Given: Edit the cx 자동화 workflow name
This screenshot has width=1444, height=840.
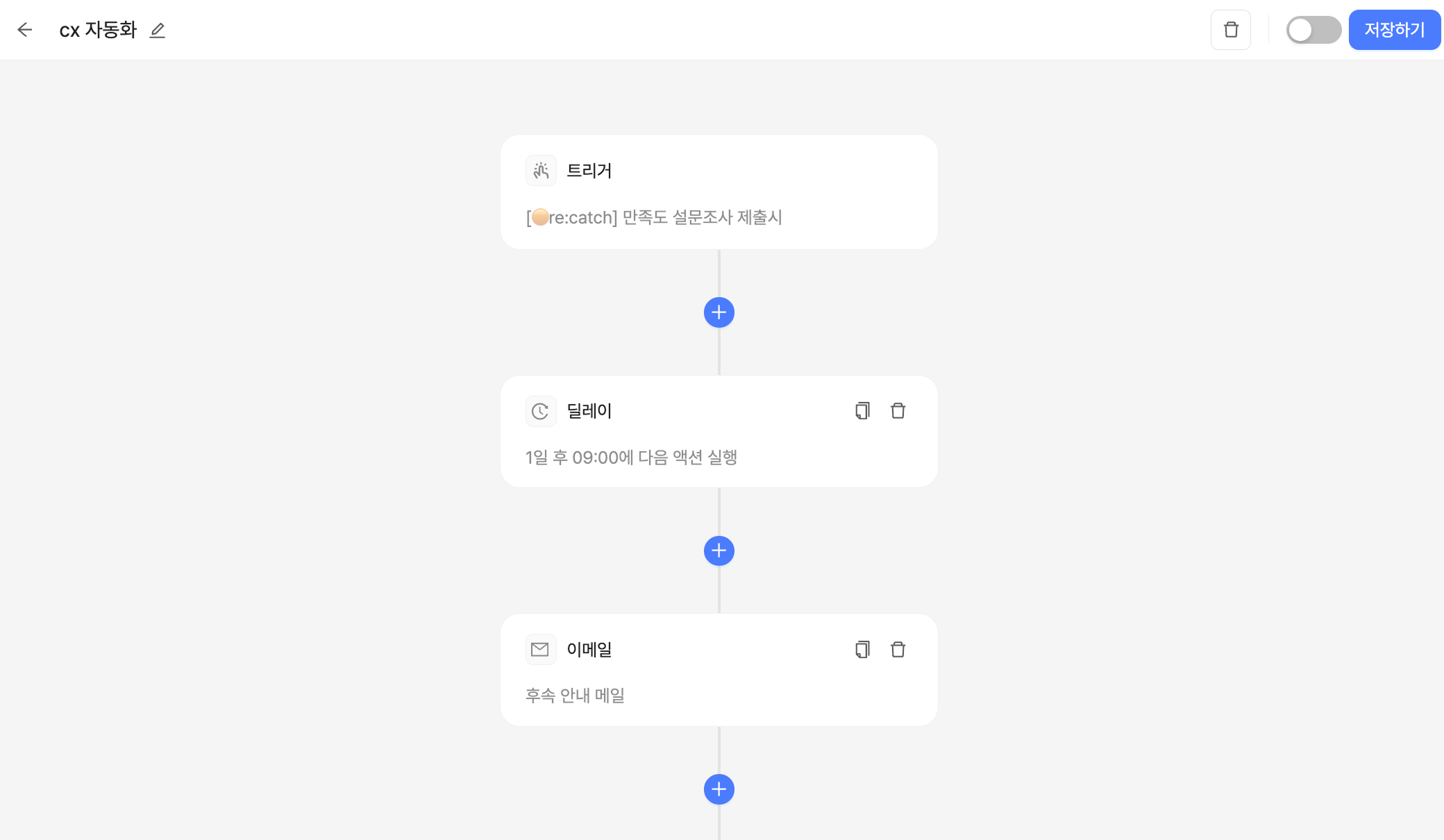Looking at the screenshot, I should click(x=158, y=31).
